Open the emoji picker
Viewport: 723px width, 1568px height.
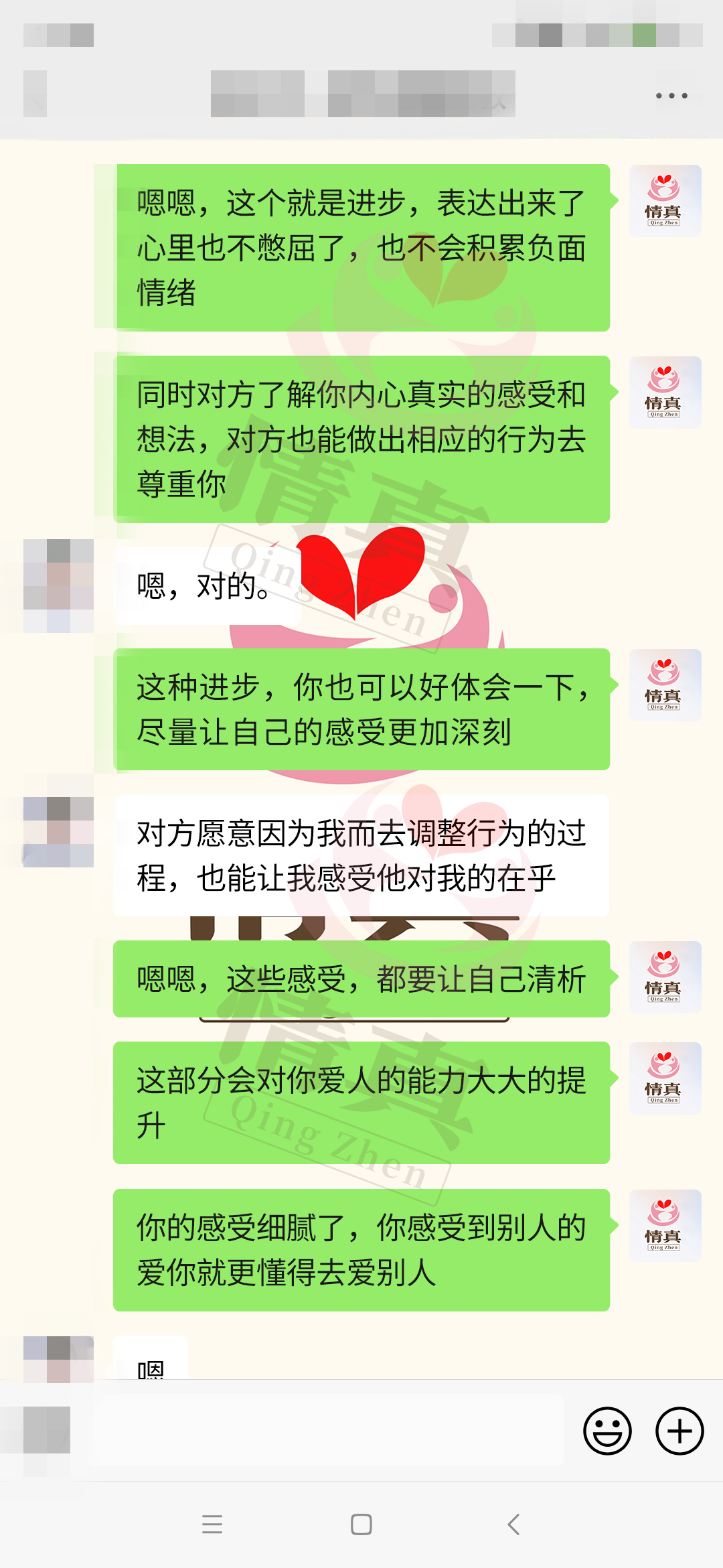[607, 1431]
